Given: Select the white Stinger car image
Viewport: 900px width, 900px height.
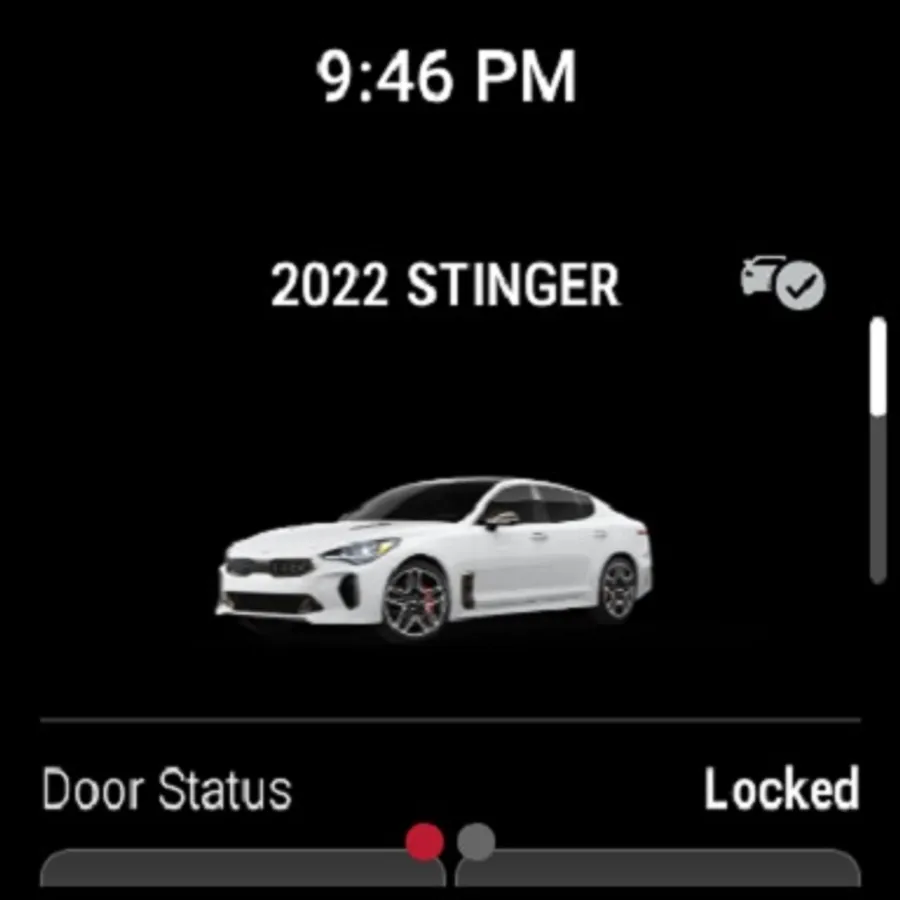Looking at the screenshot, I should 434,558.
